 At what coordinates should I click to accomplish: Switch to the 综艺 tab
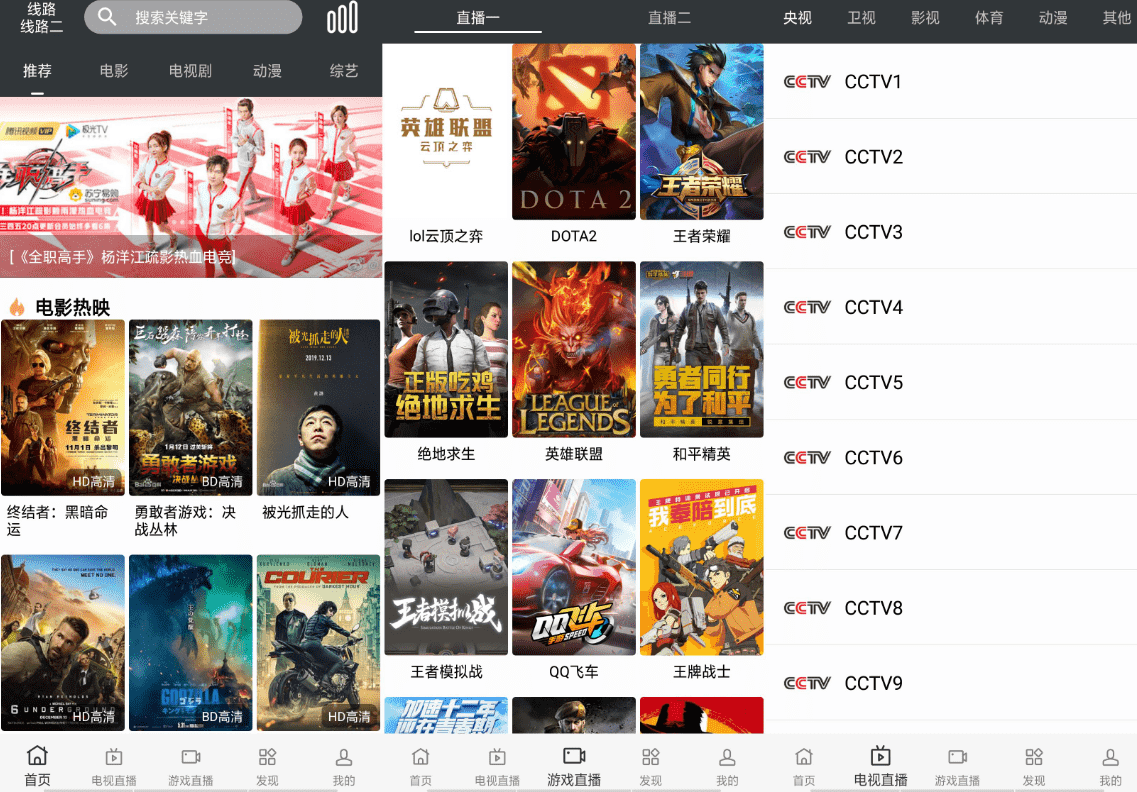pos(344,71)
